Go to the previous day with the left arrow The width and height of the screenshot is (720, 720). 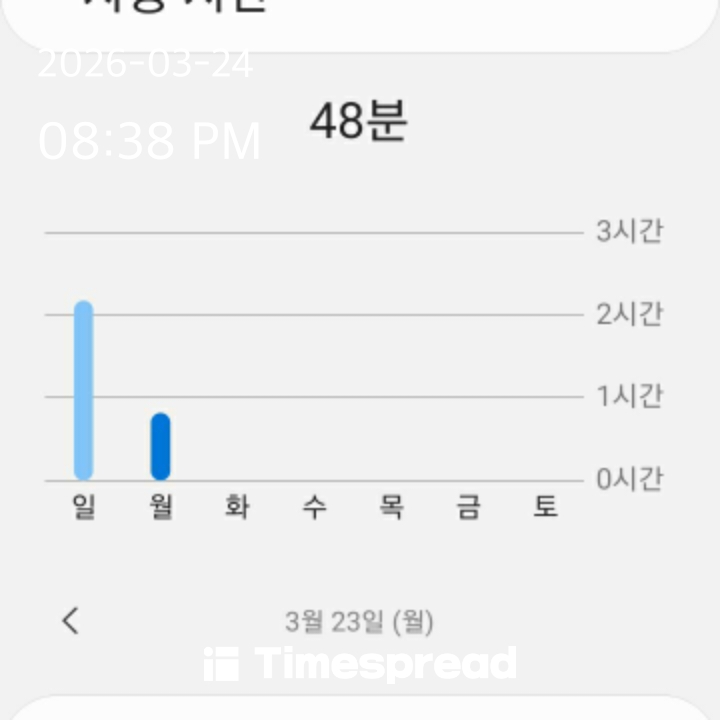click(70, 621)
